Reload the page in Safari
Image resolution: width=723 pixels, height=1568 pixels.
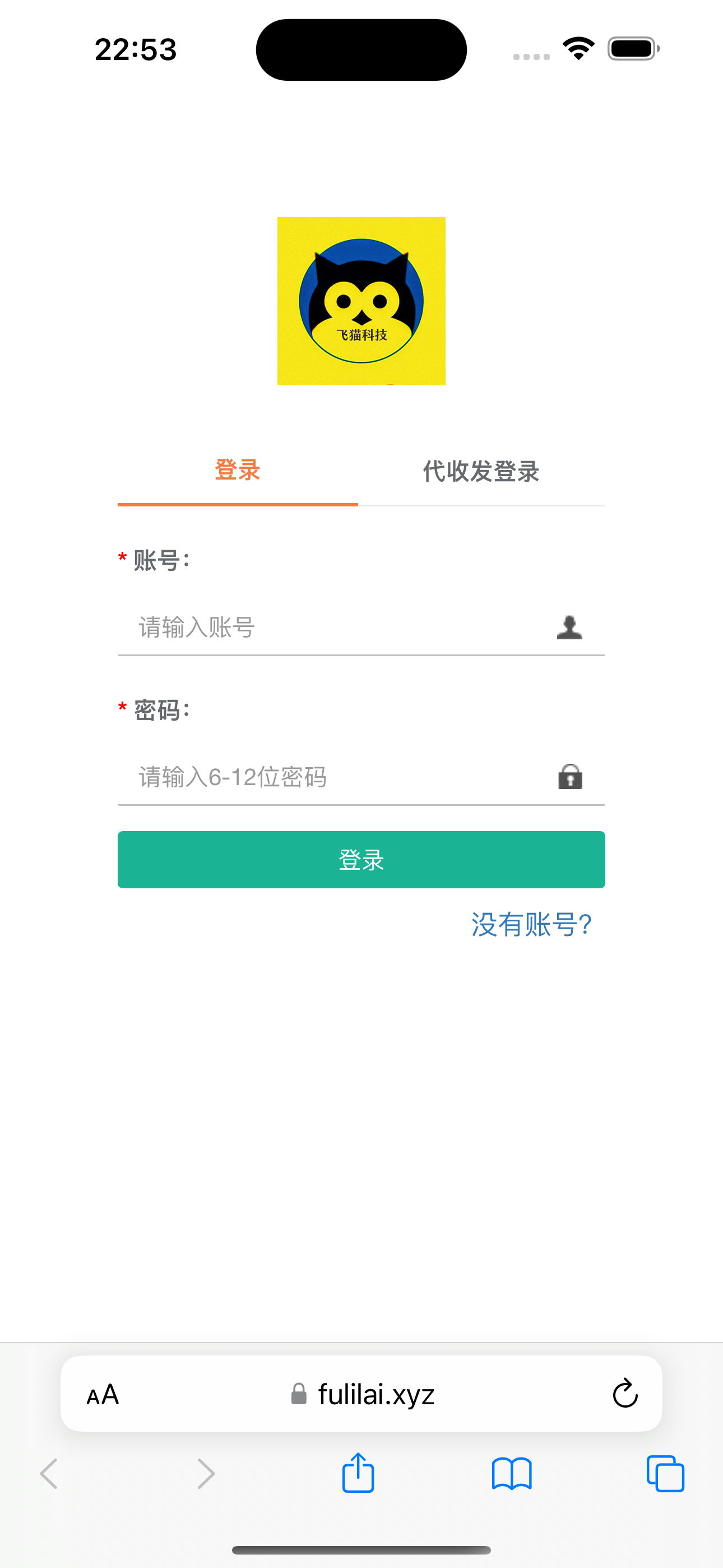[x=625, y=1395]
